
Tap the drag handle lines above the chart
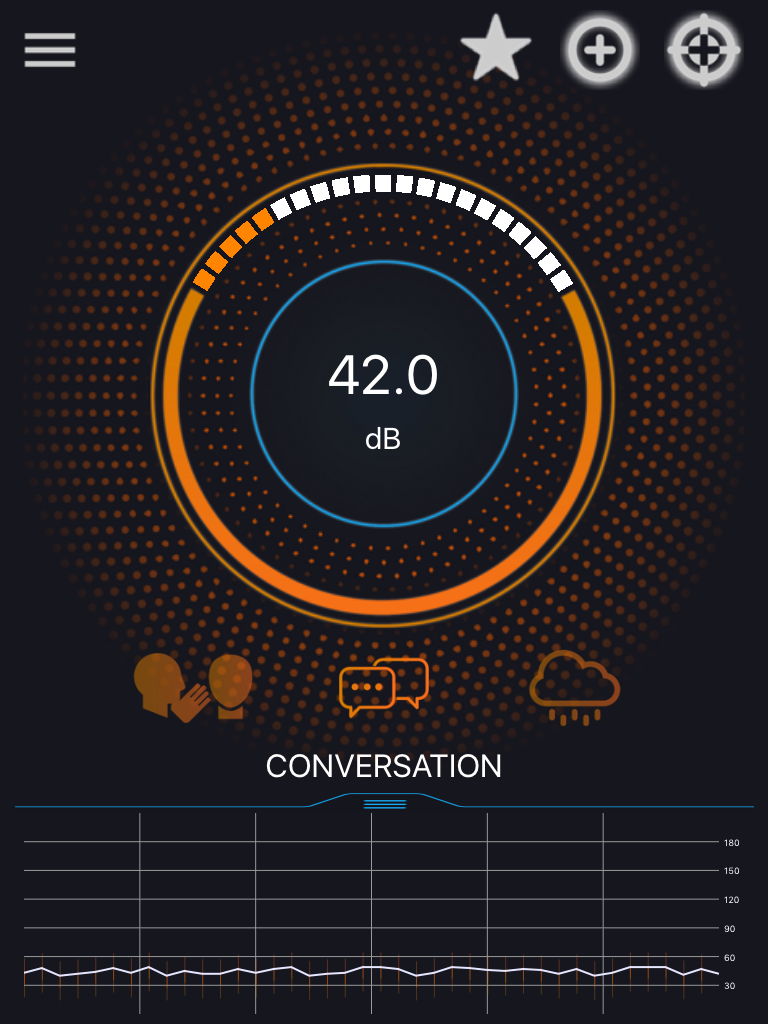pyautogui.click(x=384, y=803)
